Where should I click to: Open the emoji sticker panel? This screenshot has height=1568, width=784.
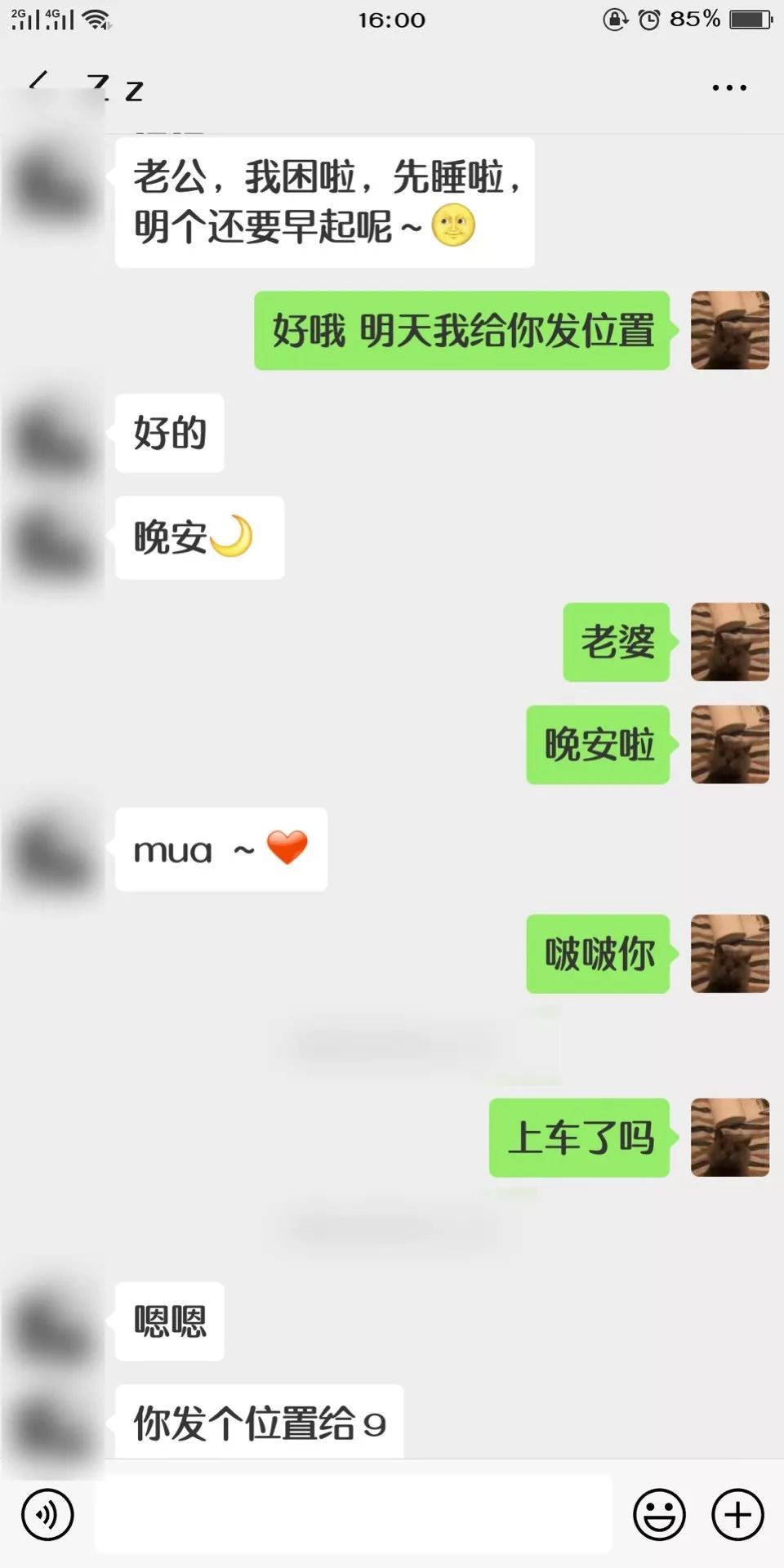pos(659,1515)
